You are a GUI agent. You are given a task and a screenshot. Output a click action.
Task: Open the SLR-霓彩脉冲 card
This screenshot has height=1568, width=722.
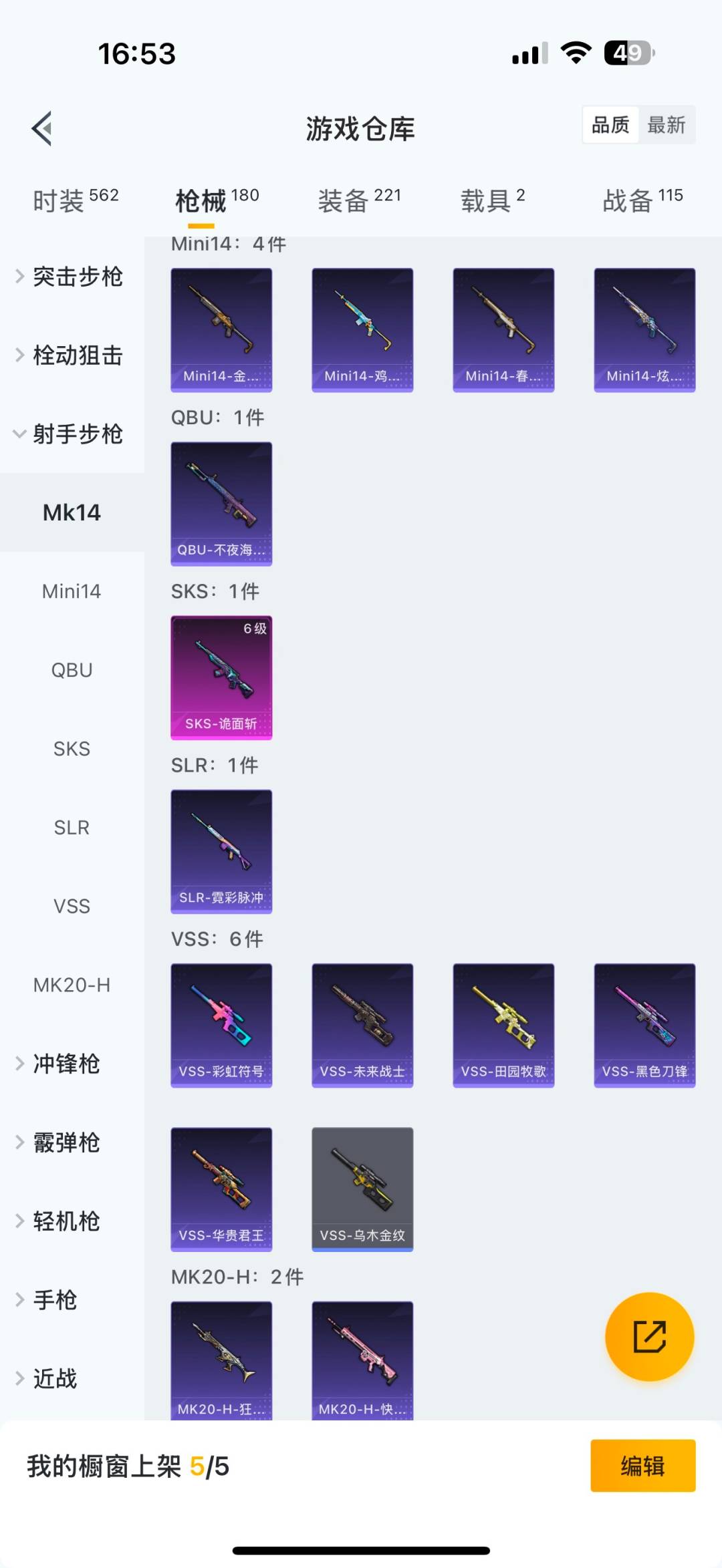(221, 851)
